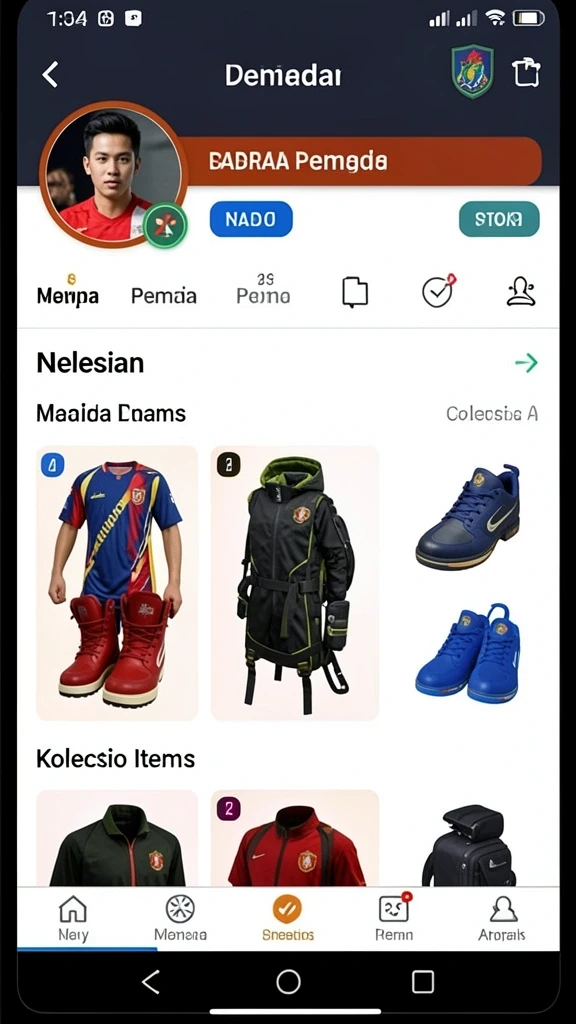Open the black hooded jacket item

[295, 583]
